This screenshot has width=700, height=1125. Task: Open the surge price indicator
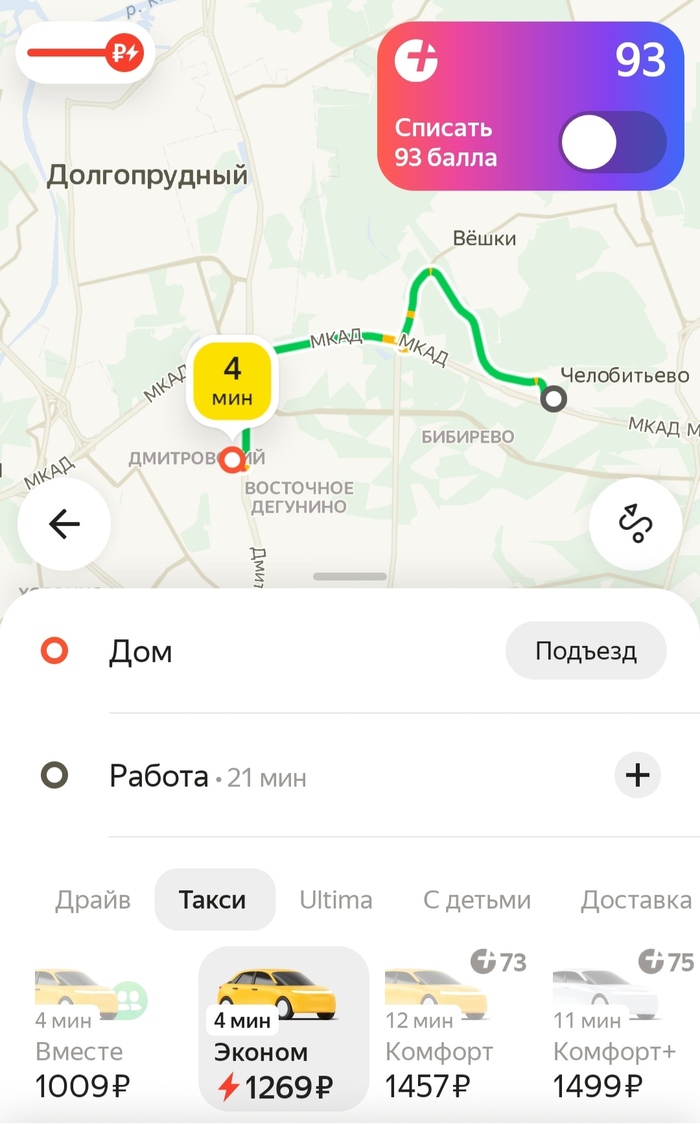(84, 52)
